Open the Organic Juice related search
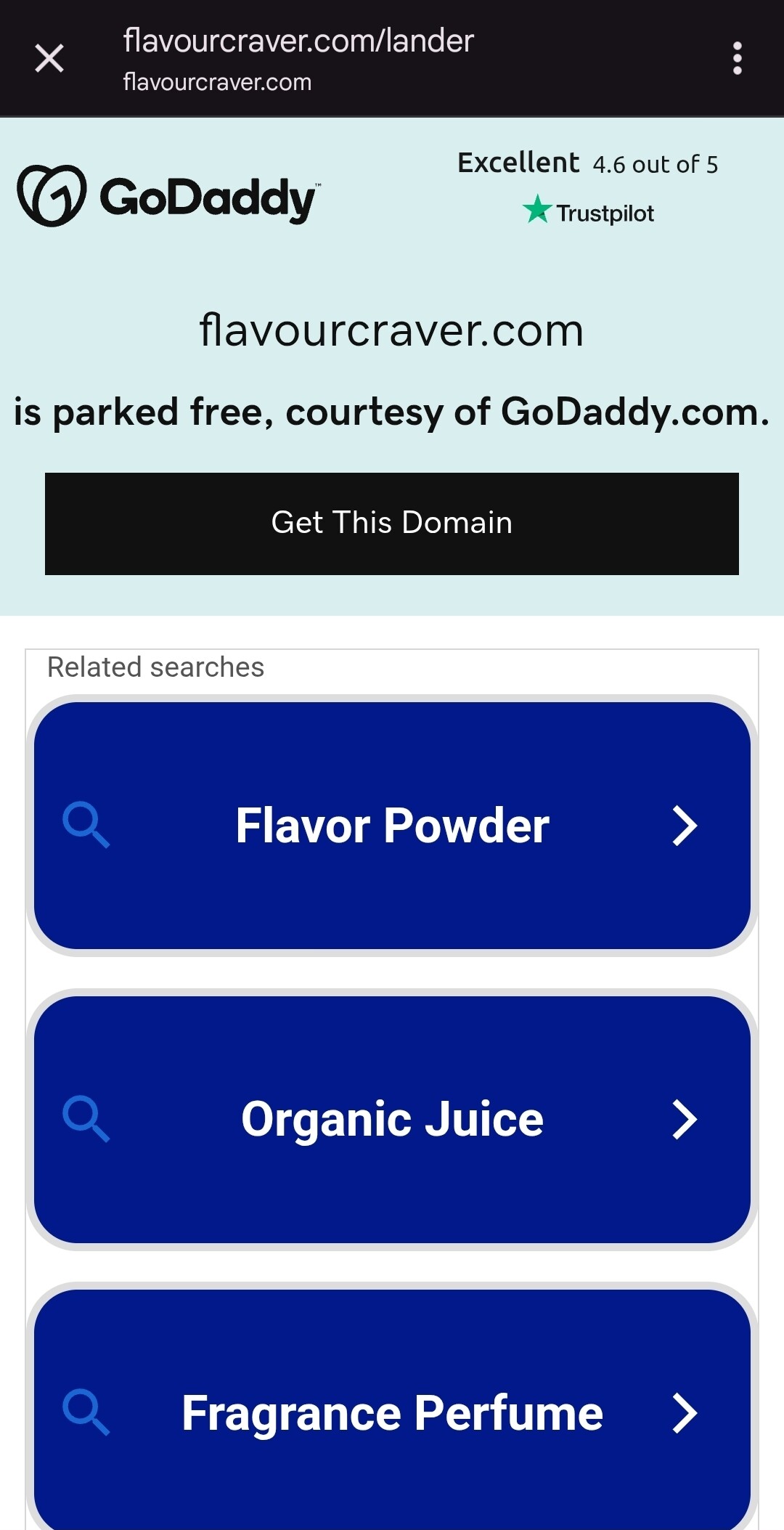The image size is (784, 1530). tap(392, 1120)
